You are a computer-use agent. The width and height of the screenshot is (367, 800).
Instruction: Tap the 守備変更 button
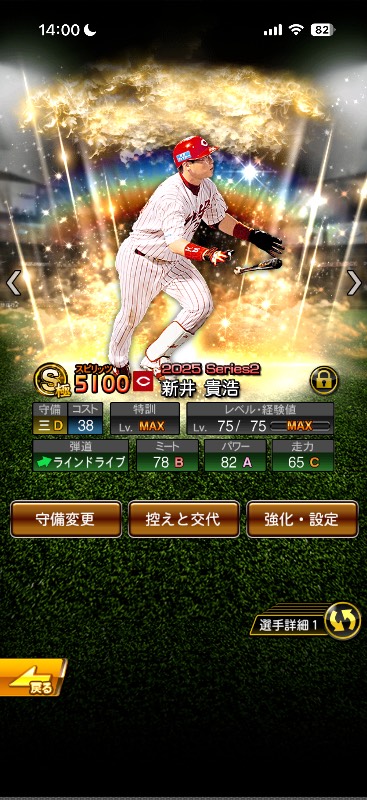(66, 519)
